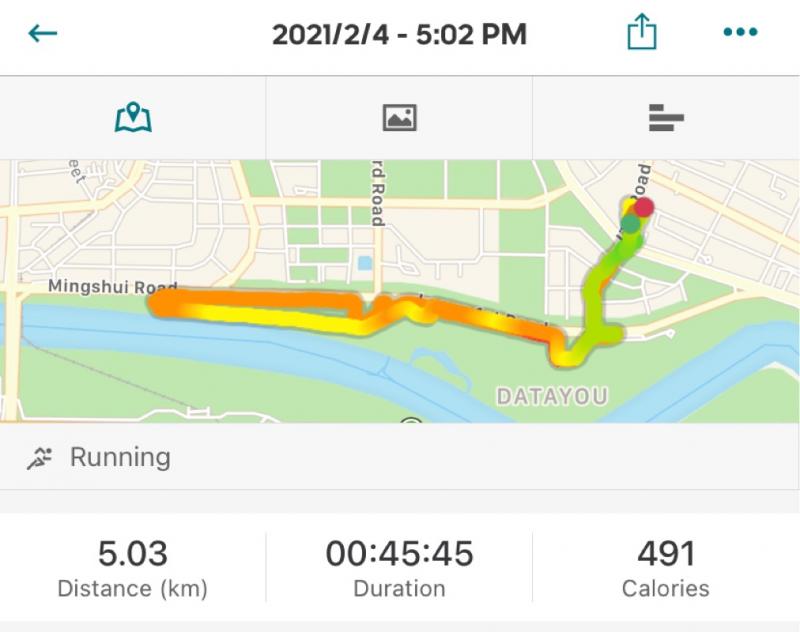The height and width of the screenshot is (632, 800).
Task: Share this running activity
Action: [x=642, y=34]
